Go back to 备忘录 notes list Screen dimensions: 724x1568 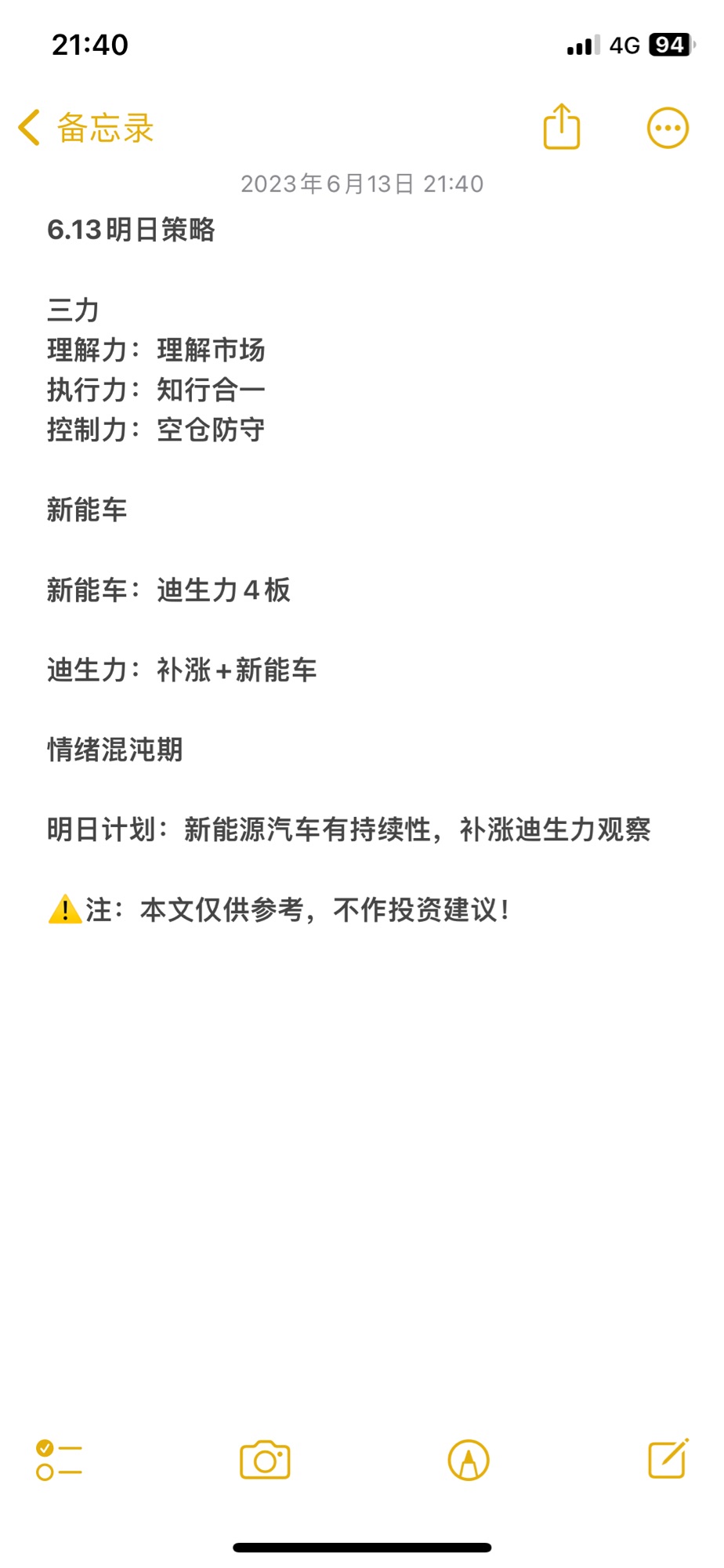tap(86, 128)
